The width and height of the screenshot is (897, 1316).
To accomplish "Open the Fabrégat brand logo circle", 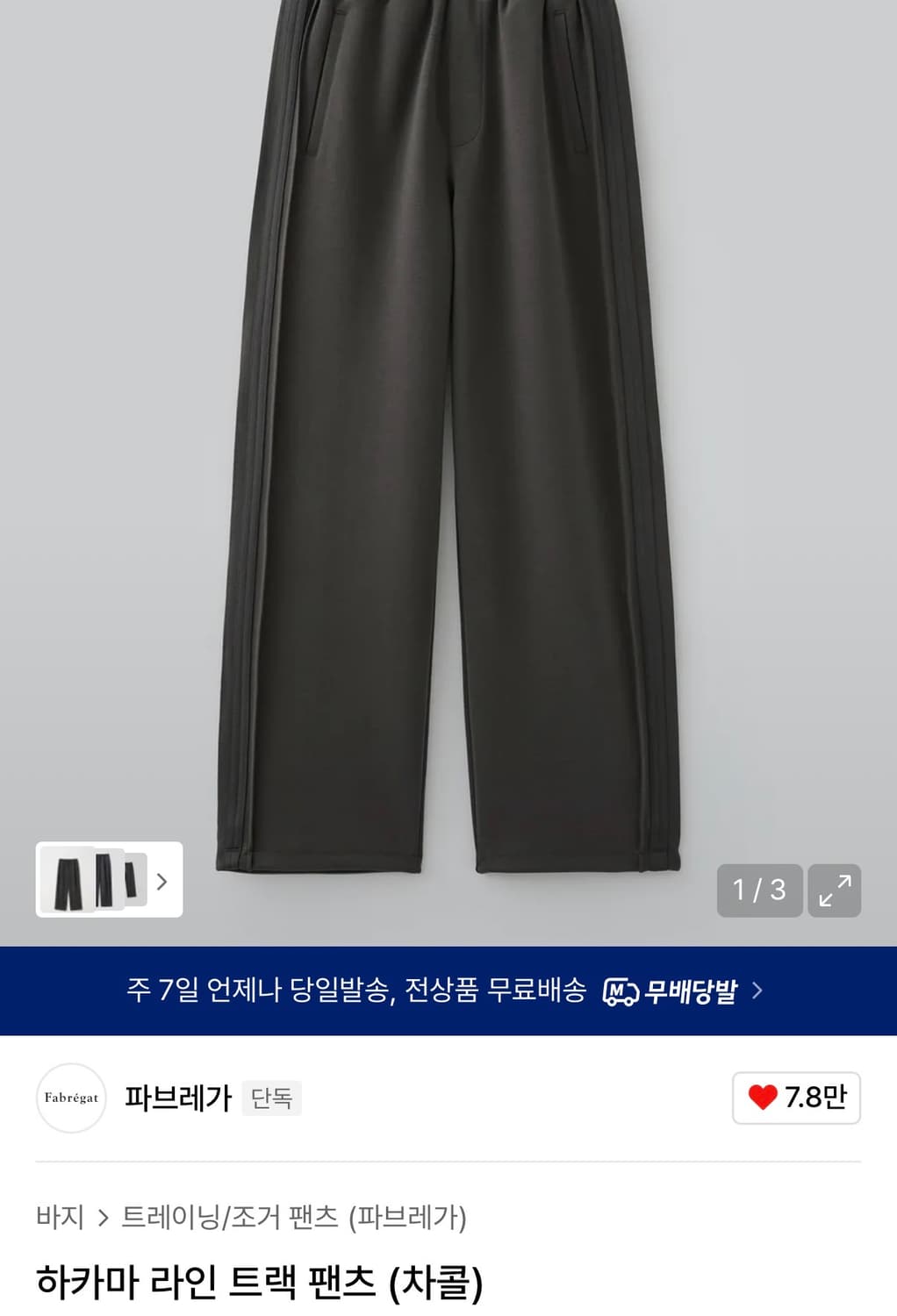I will click(x=70, y=1098).
